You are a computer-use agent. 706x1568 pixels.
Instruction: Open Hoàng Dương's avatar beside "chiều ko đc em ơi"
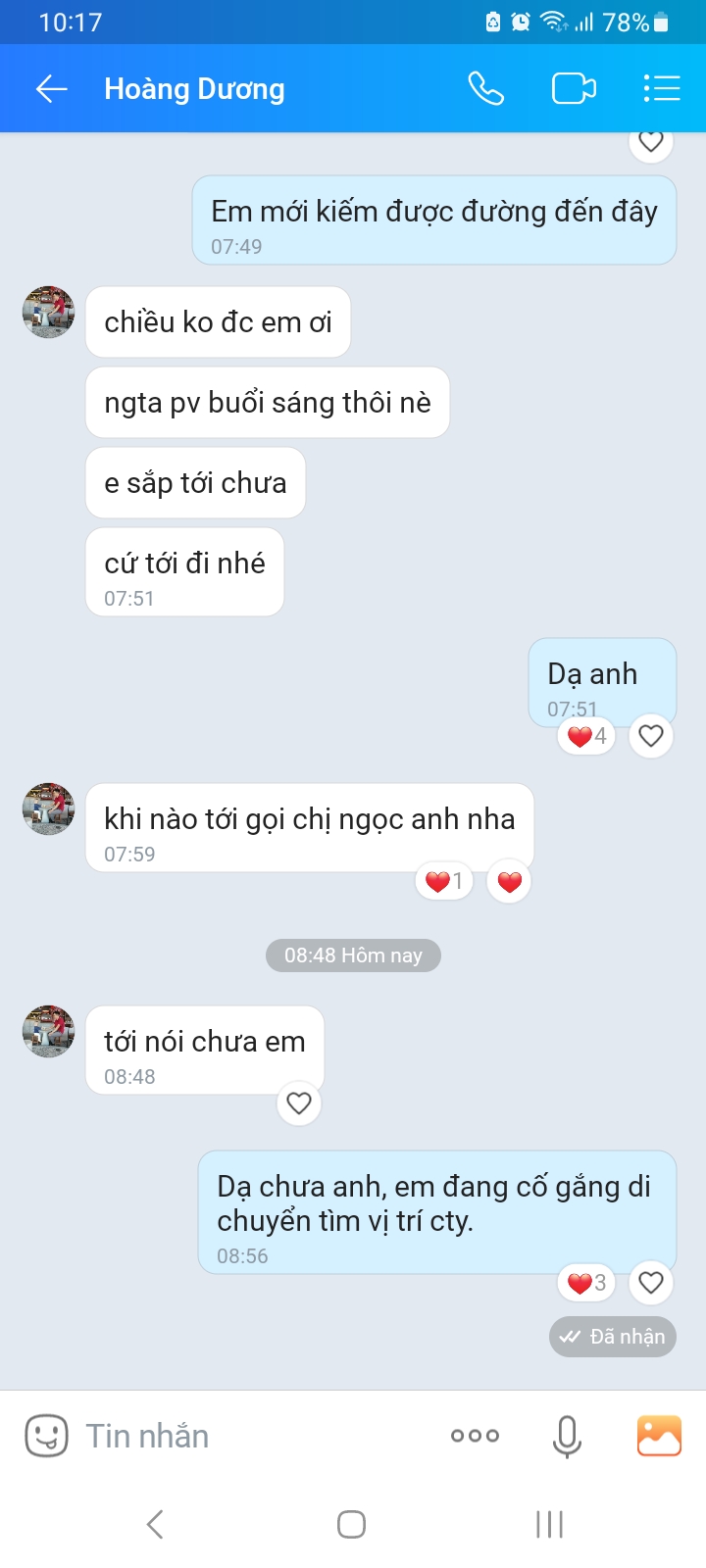pos(49,313)
